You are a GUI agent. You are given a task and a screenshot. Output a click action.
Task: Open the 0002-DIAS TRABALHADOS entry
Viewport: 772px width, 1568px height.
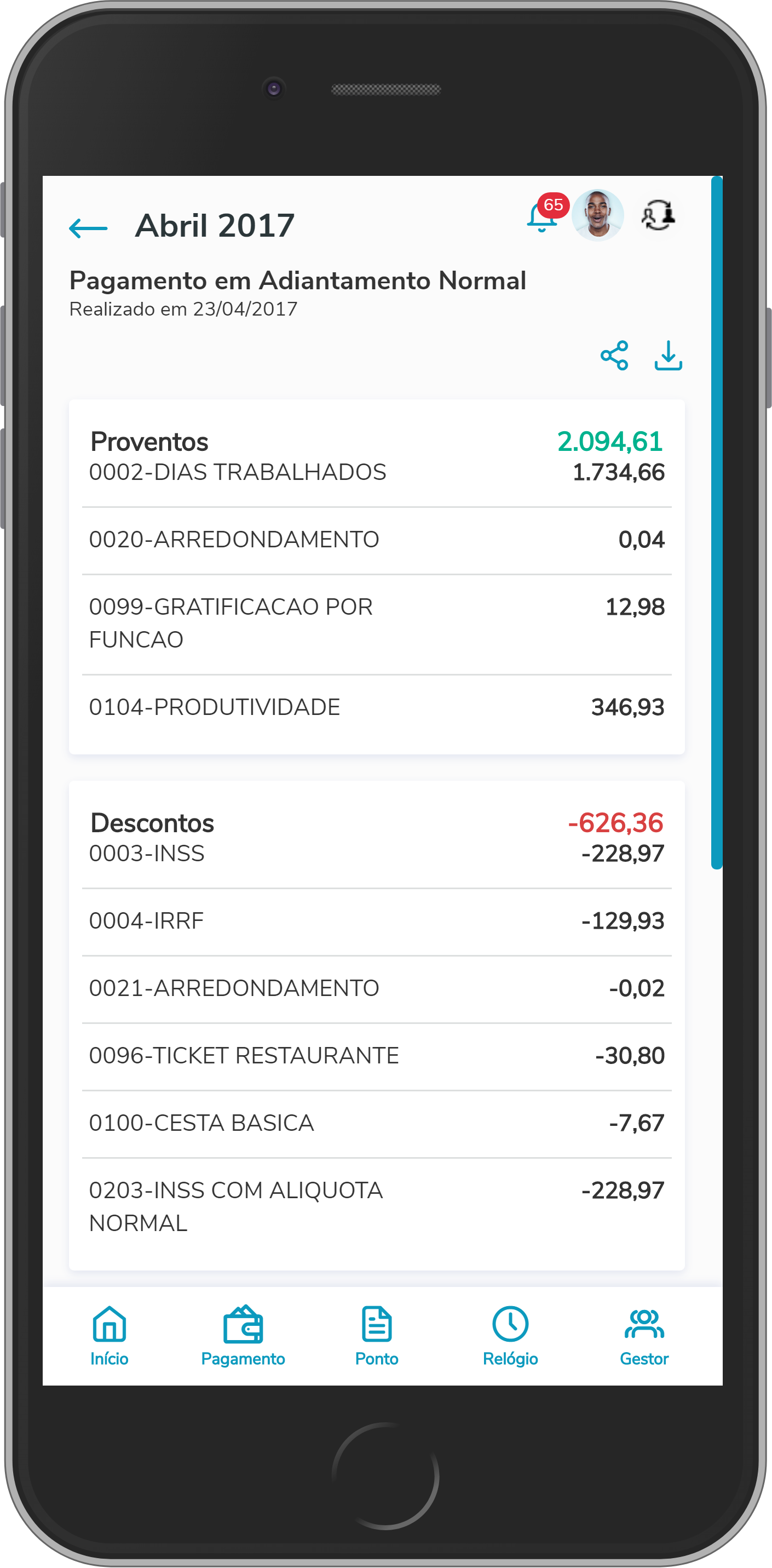[x=377, y=472]
